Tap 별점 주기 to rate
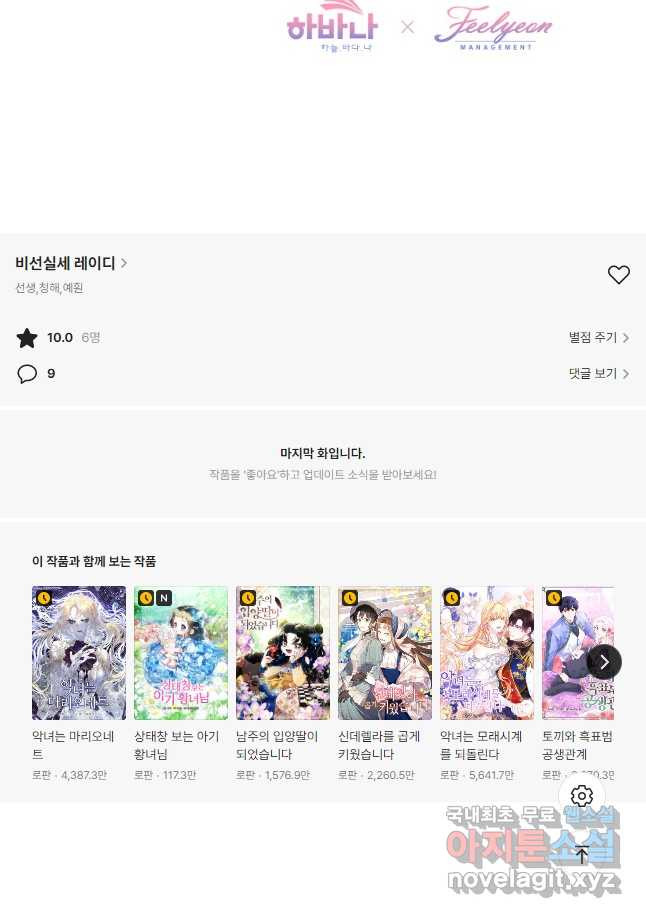The height and width of the screenshot is (918, 646). pos(598,338)
